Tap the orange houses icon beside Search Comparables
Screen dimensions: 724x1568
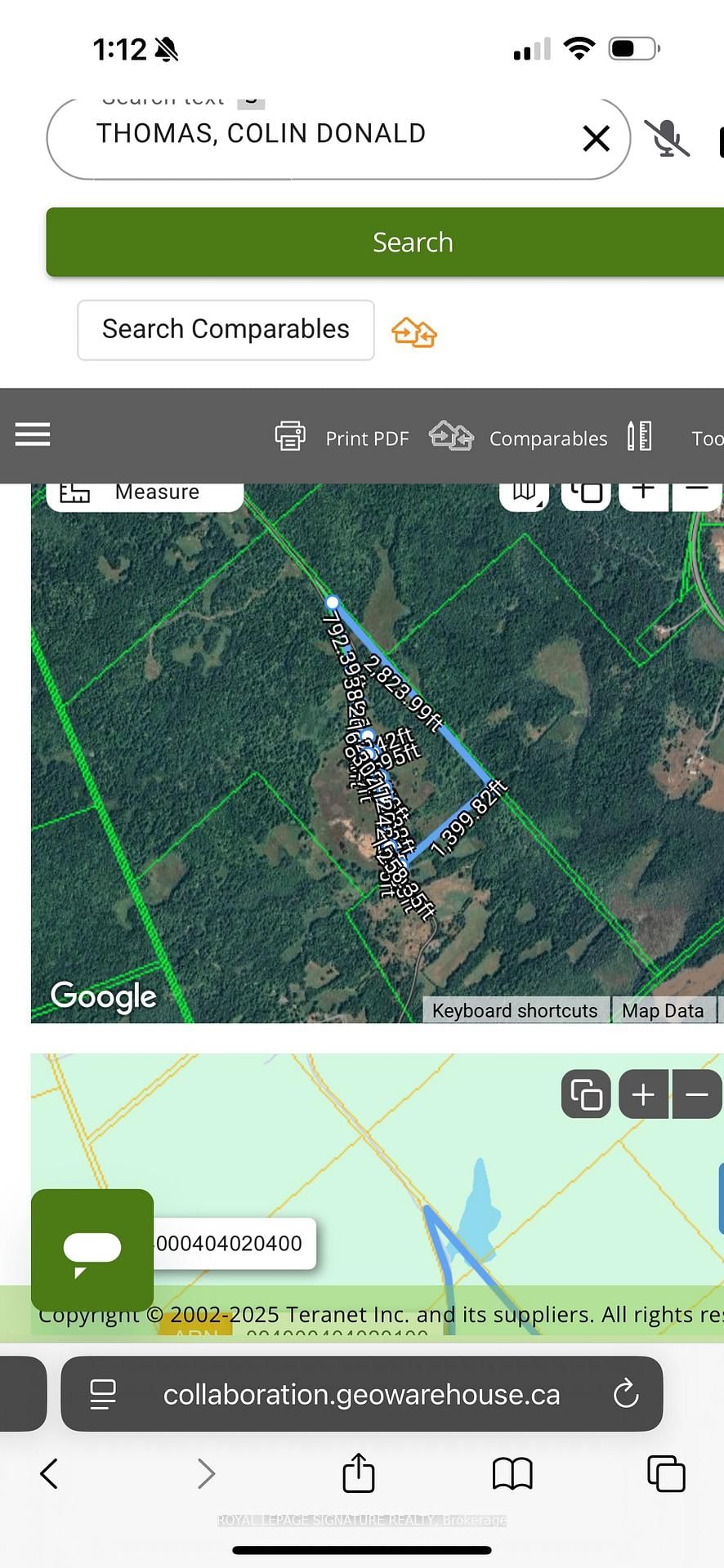click(414, 332)
